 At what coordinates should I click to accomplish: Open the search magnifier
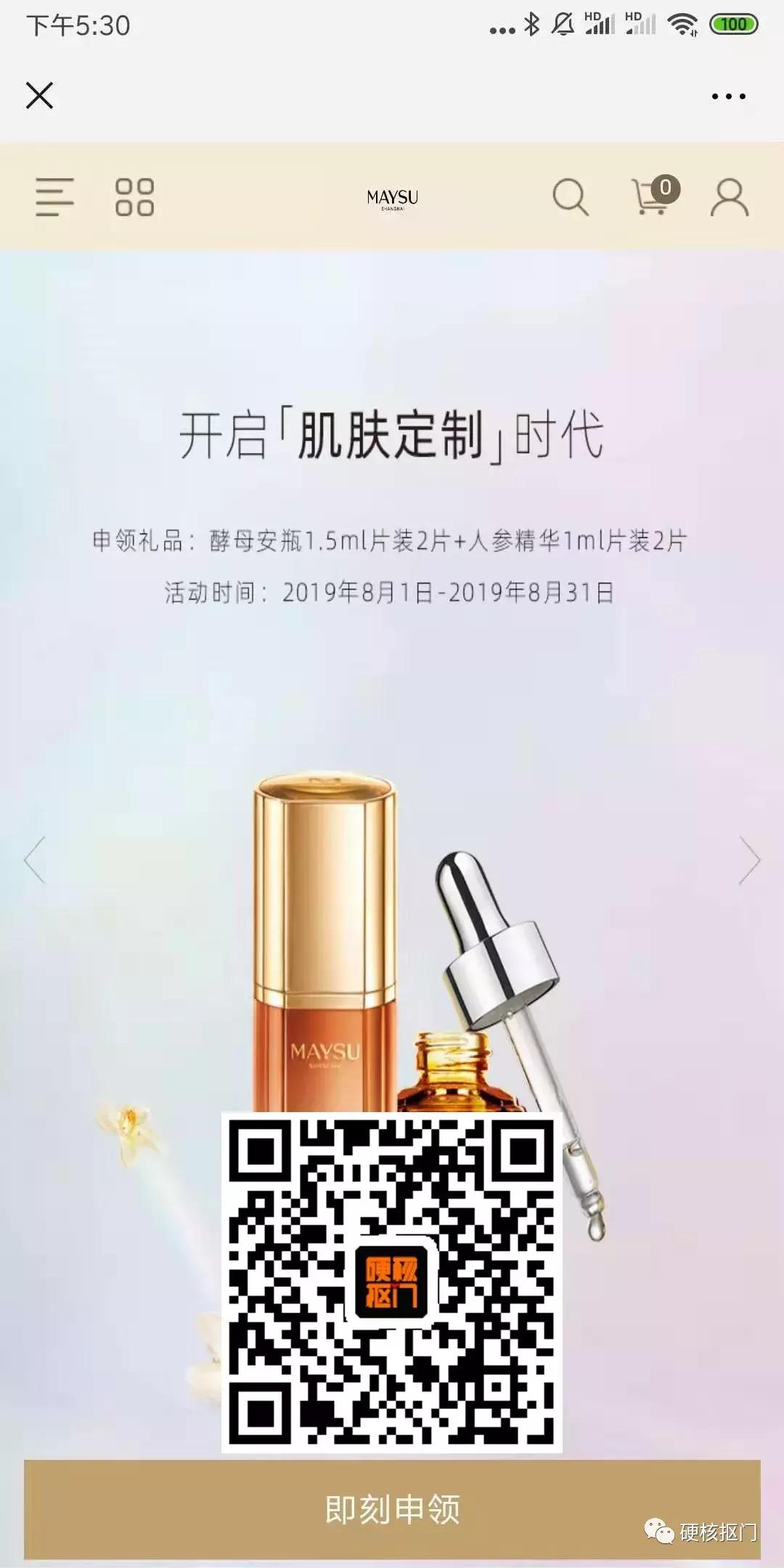click(571, 197)
